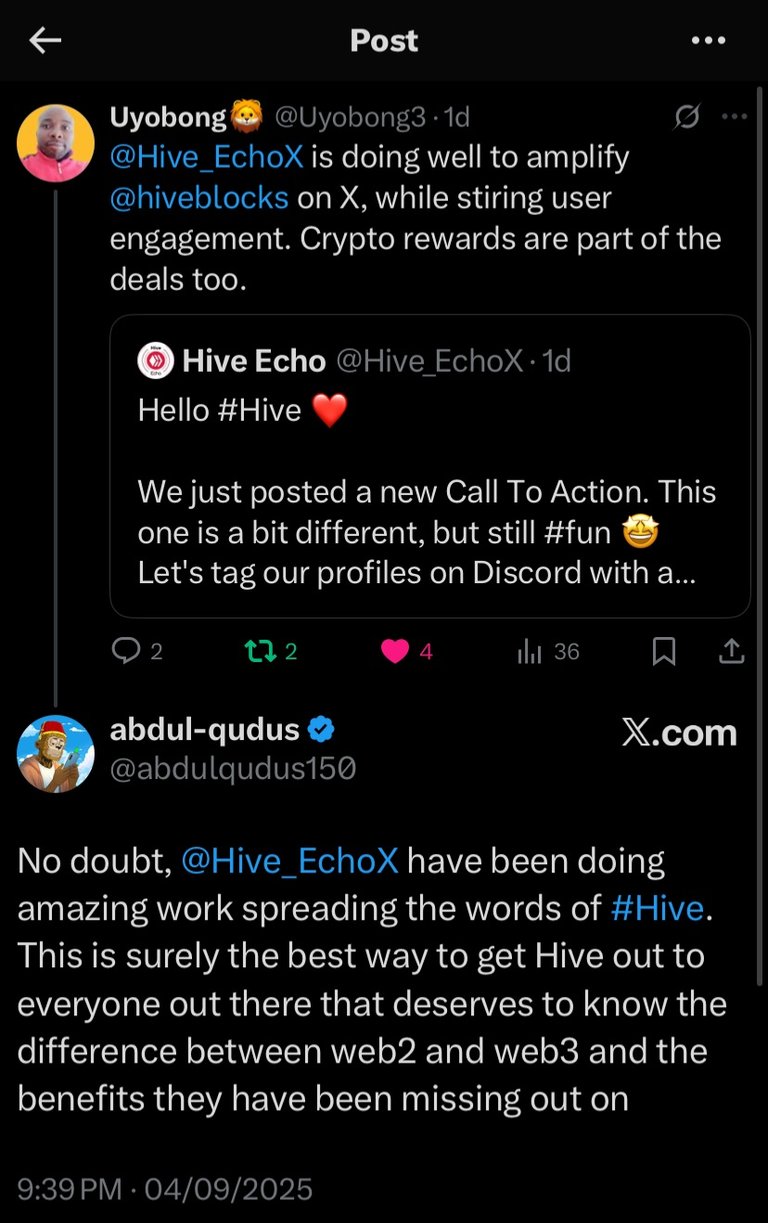The height and width of the screenshot is (1223, 768).
Task: Open the overflow menu in the Post header
Action: click(x=708, y=40)
